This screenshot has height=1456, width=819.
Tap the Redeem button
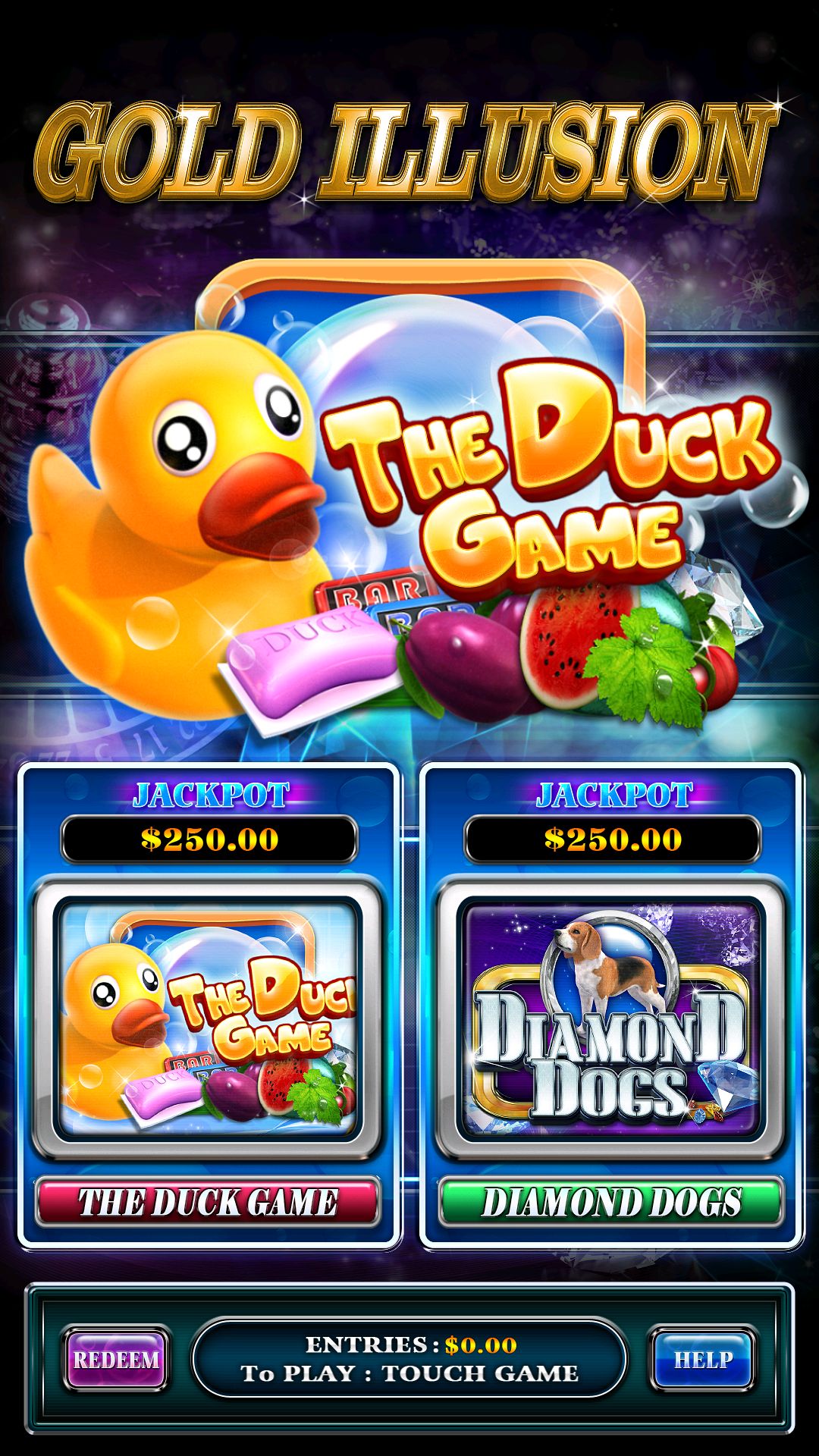tap(116, 1358)
